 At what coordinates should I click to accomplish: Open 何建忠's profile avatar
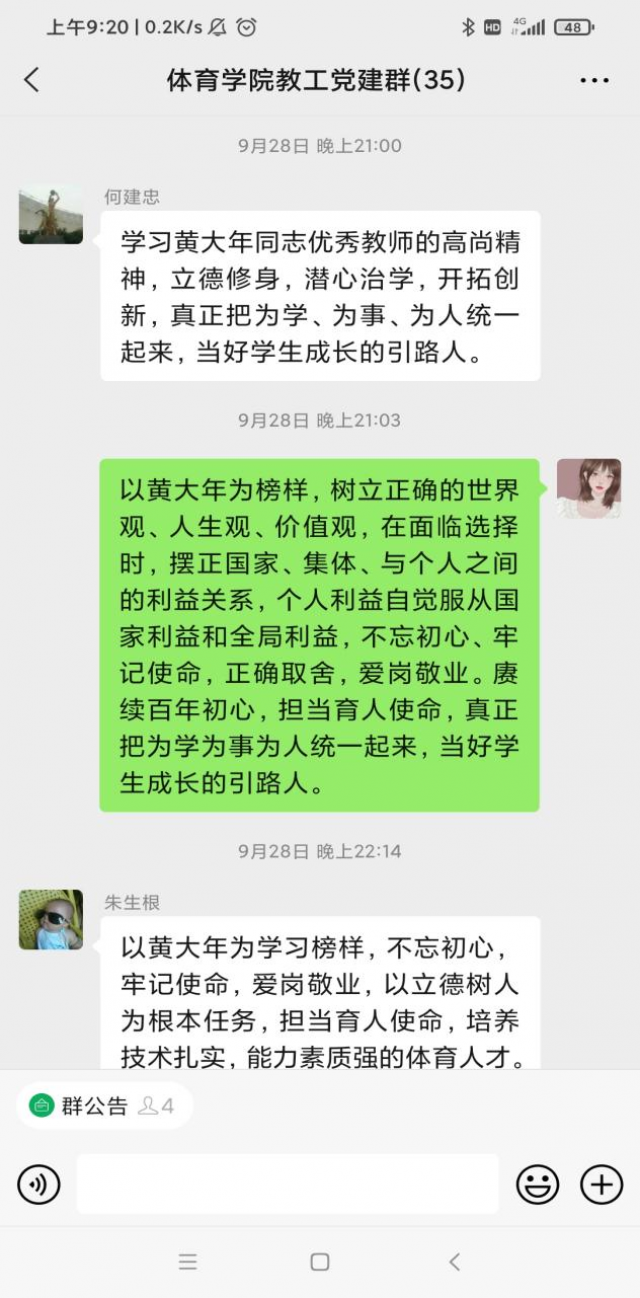tap(51, 214)
